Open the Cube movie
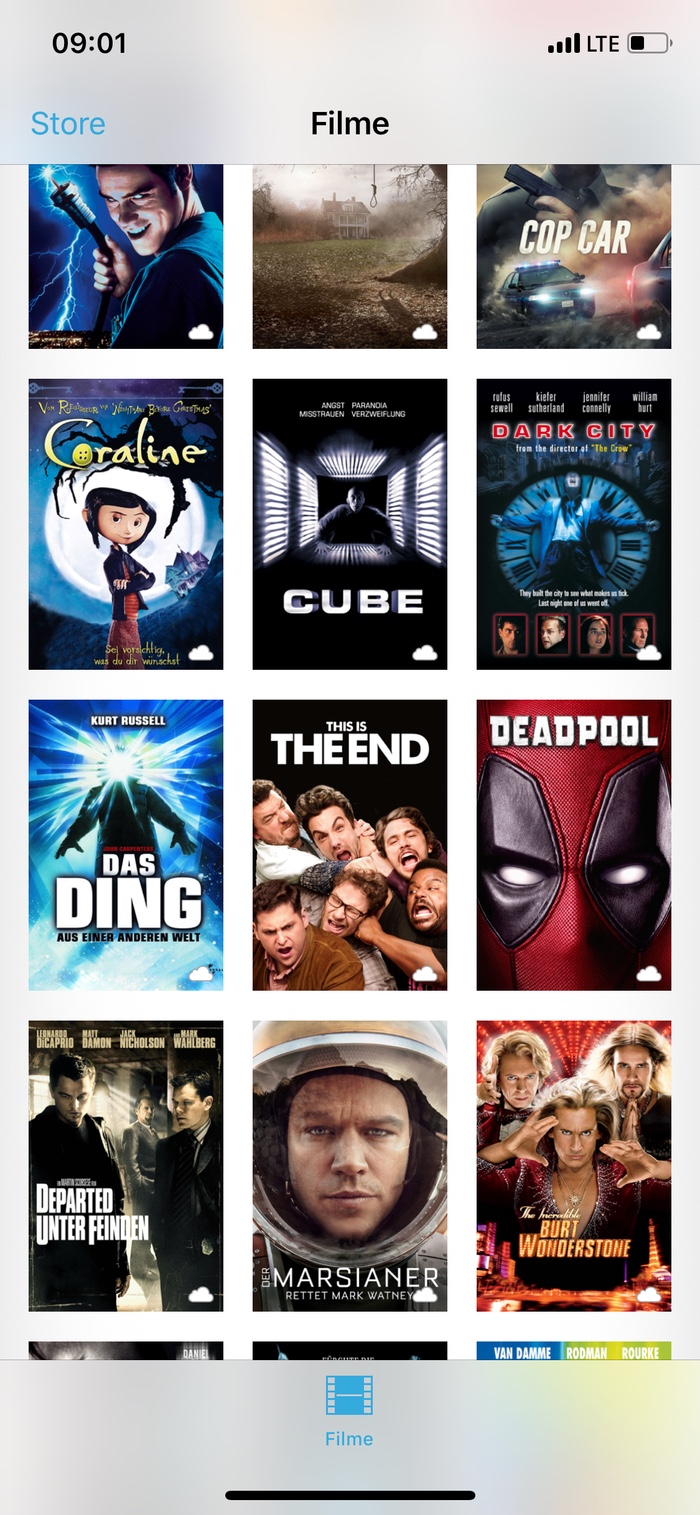 [349, 524]
